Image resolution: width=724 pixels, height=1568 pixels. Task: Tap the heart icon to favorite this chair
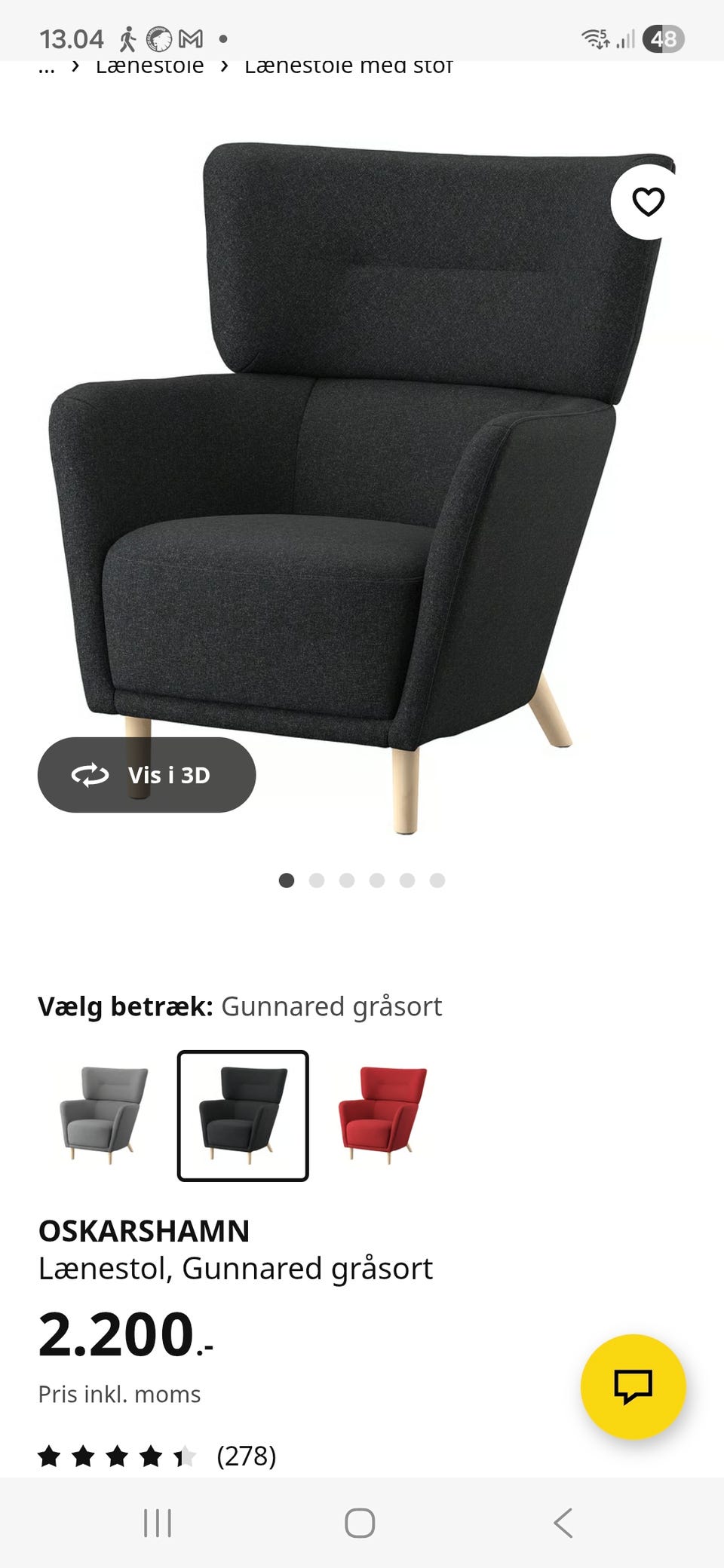click(x=649, y=201)
